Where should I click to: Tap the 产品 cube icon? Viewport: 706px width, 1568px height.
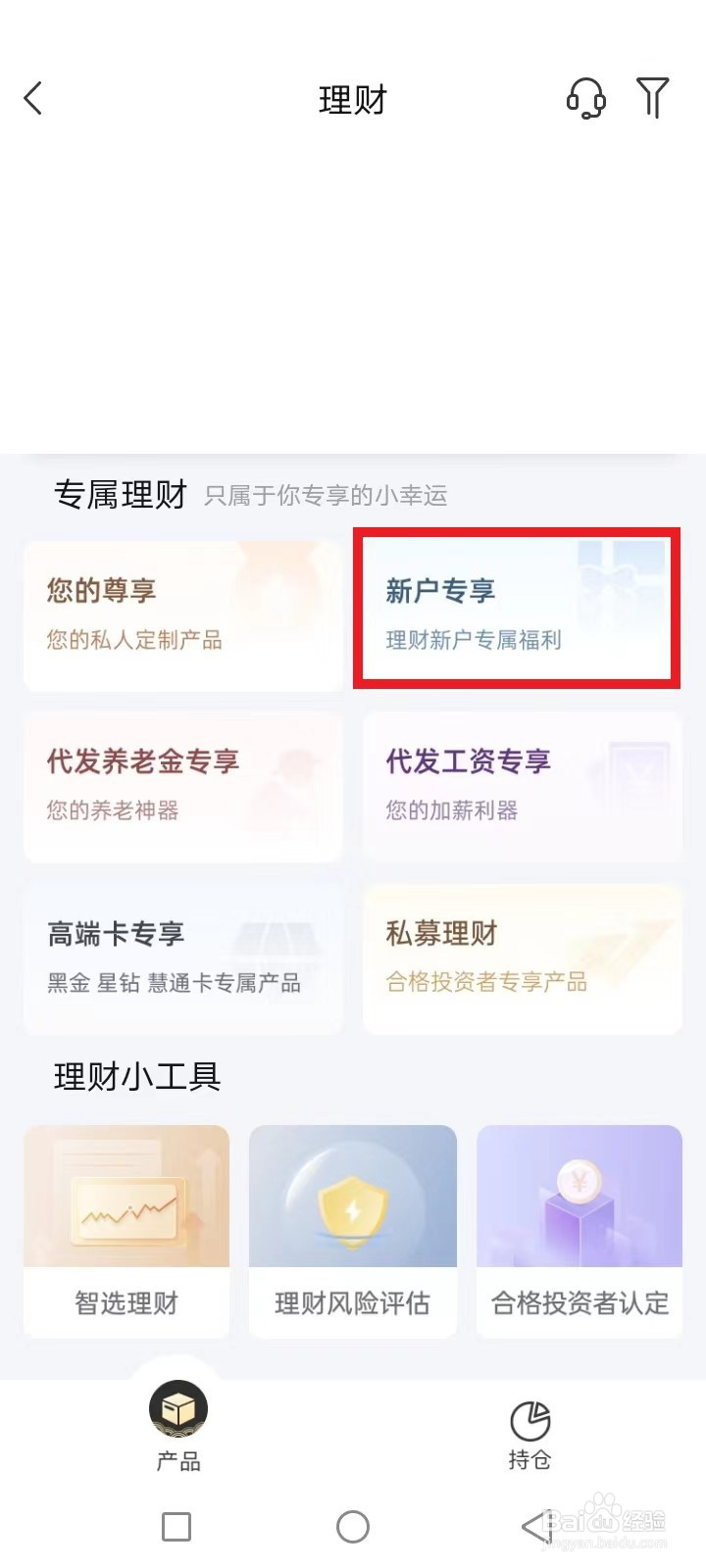tap(176, 1408)
